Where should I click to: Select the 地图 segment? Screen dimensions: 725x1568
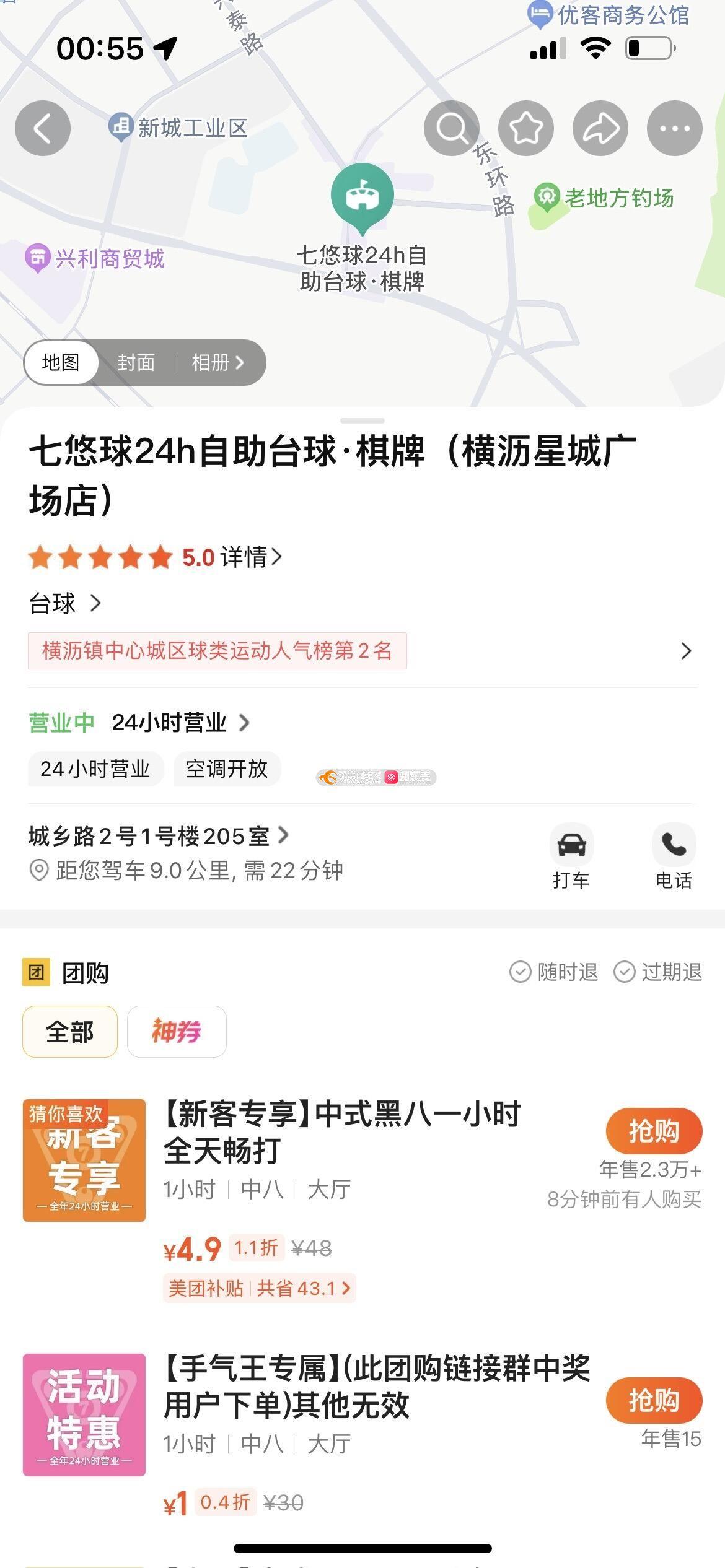tap(61, 362)
